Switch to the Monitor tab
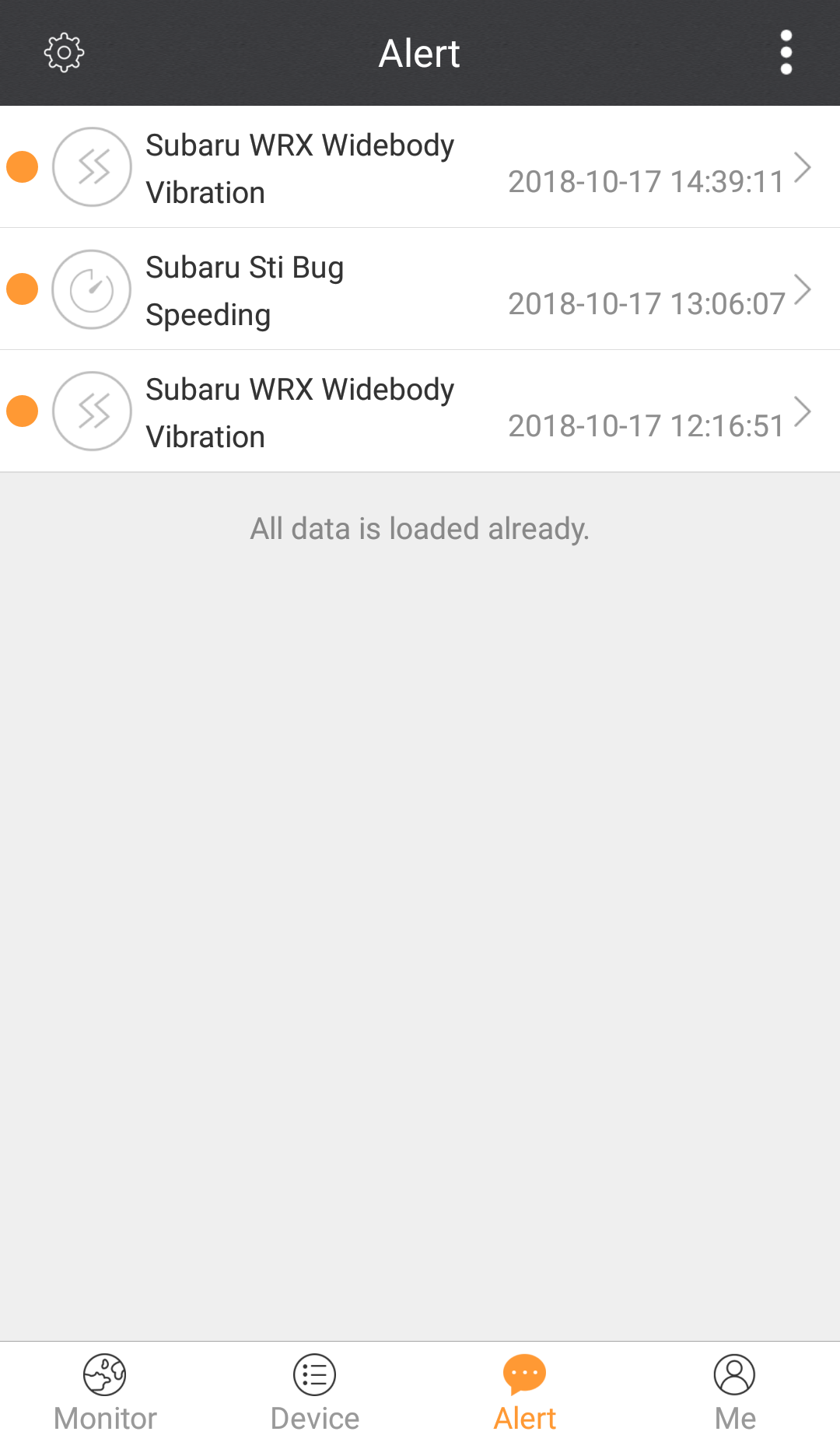The width and height of the screenshot is (840, 1449). coord(105,1392)
